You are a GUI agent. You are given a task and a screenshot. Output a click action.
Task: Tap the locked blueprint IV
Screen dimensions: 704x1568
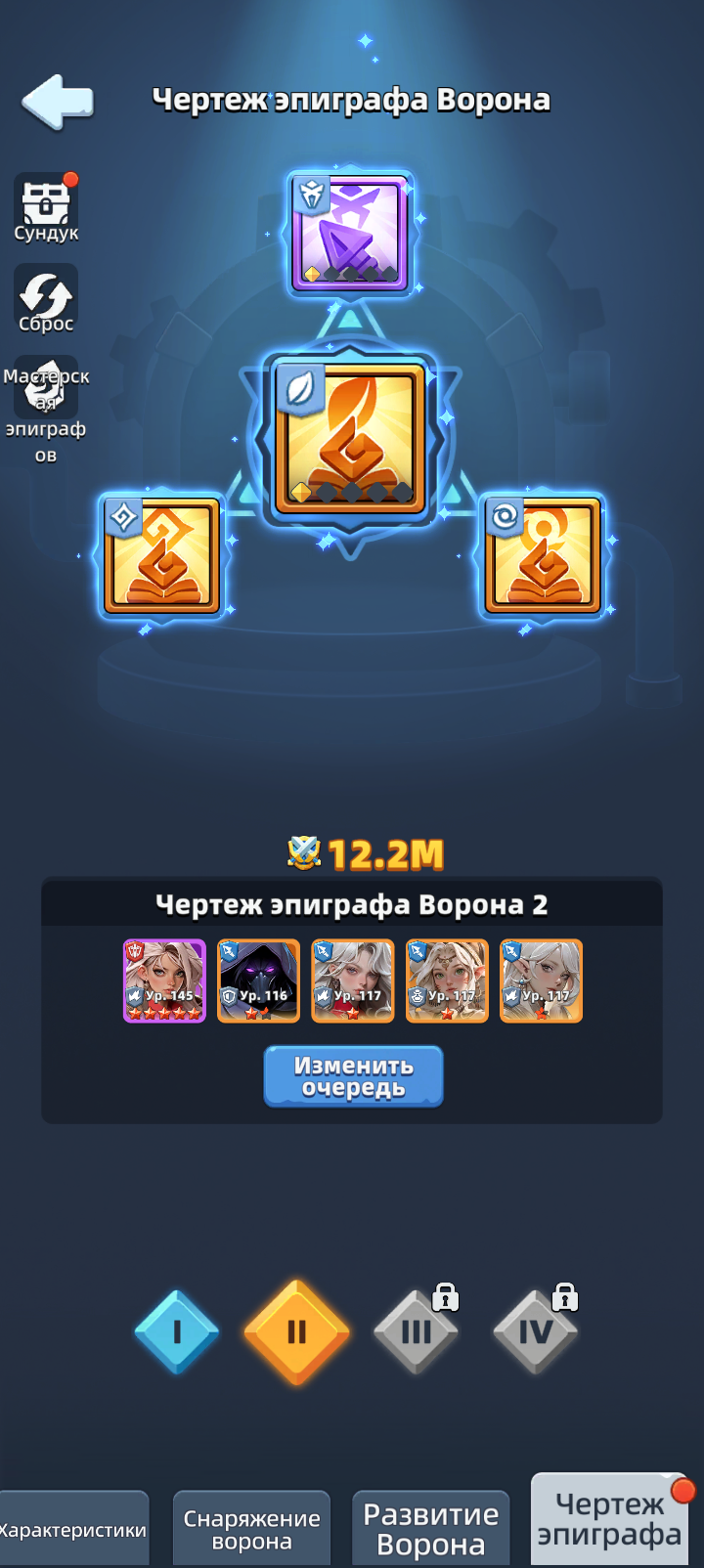click(536, 1331)
